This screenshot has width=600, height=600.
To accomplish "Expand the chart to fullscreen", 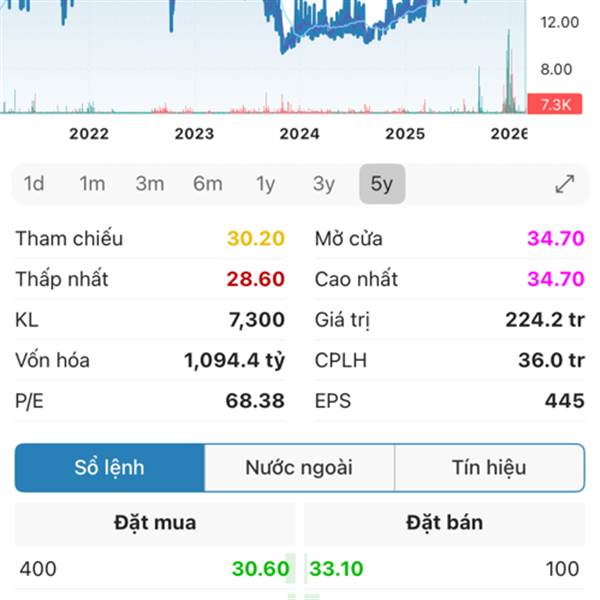I will [565, 184].
